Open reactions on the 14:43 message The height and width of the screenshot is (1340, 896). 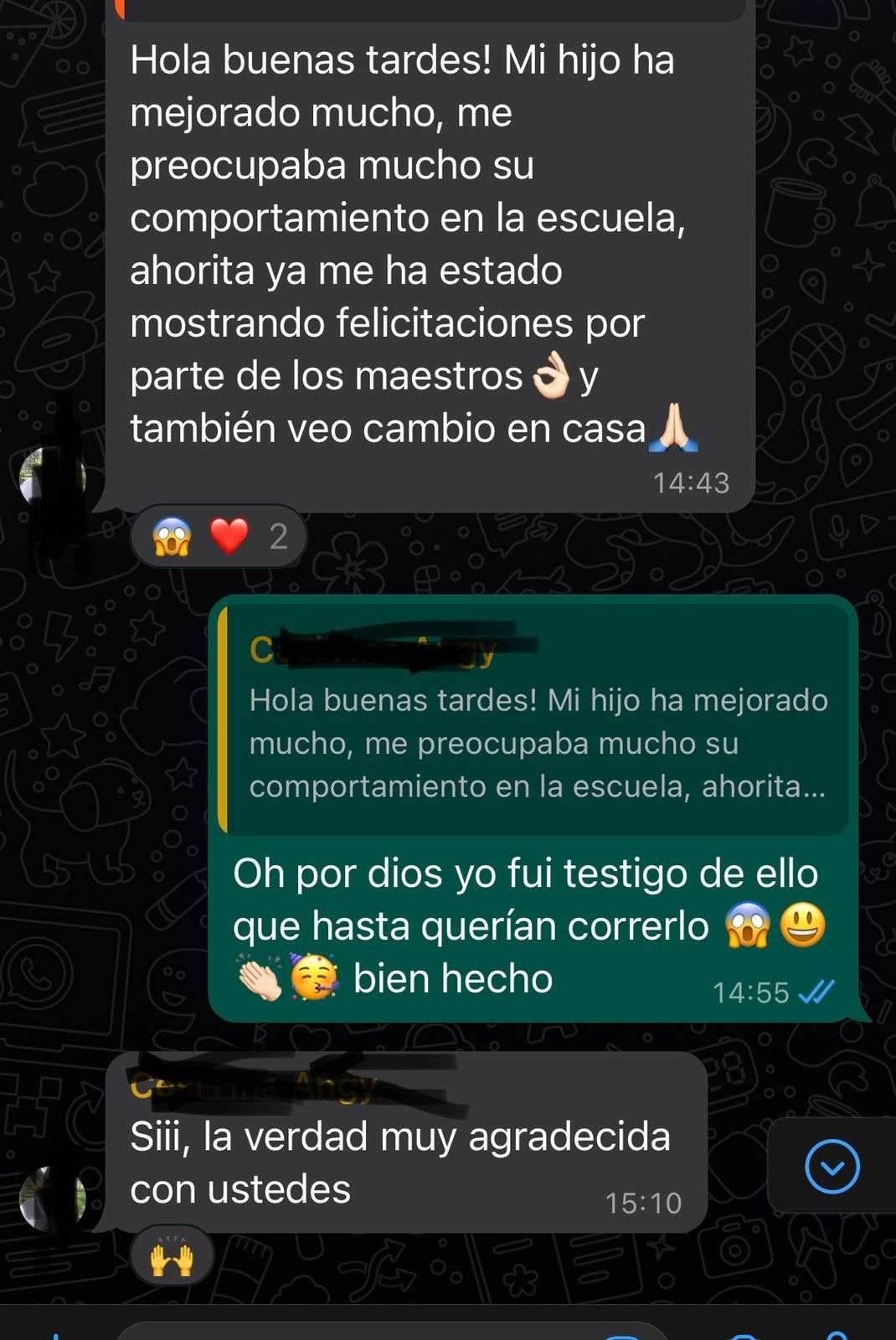click(x=219, y=537)
